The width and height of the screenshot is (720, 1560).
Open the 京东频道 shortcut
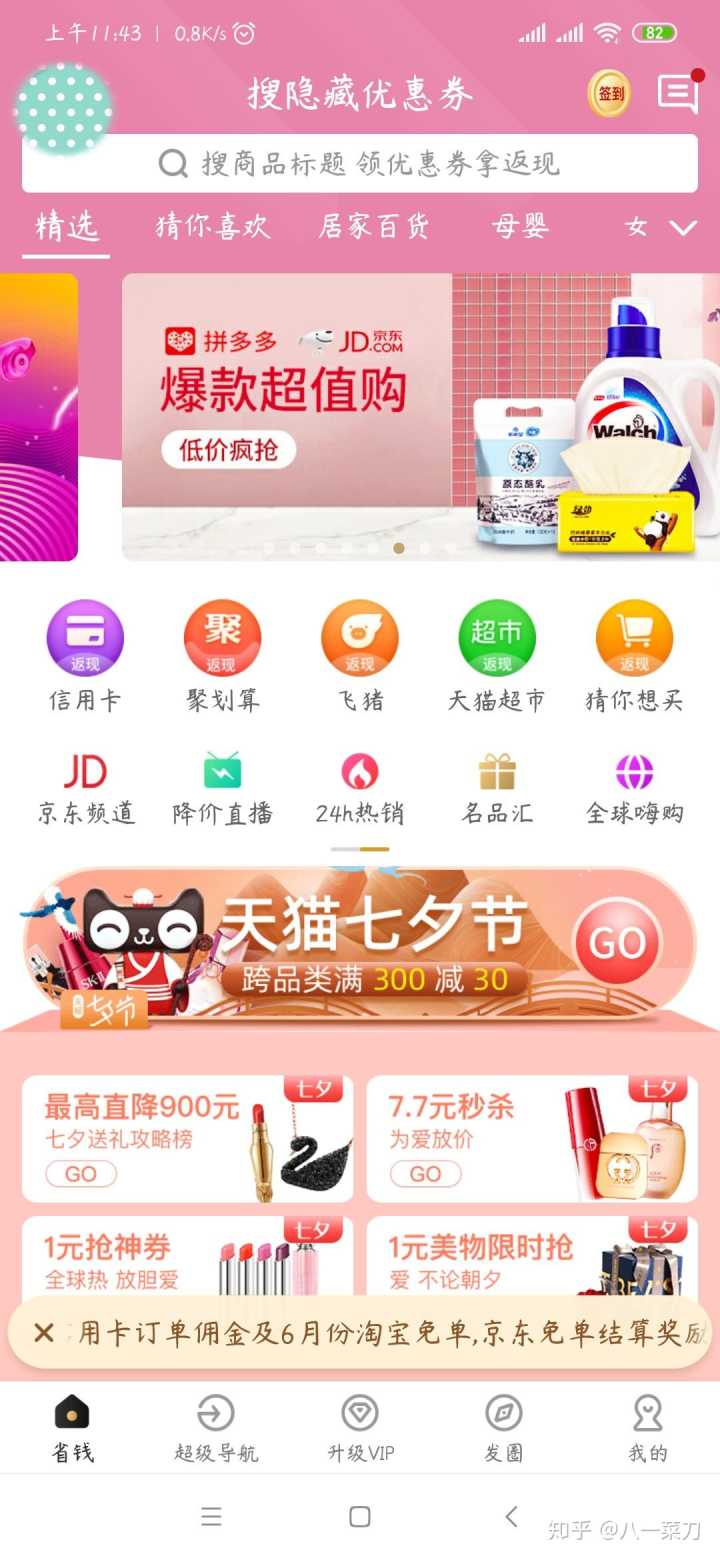(85, 788)
